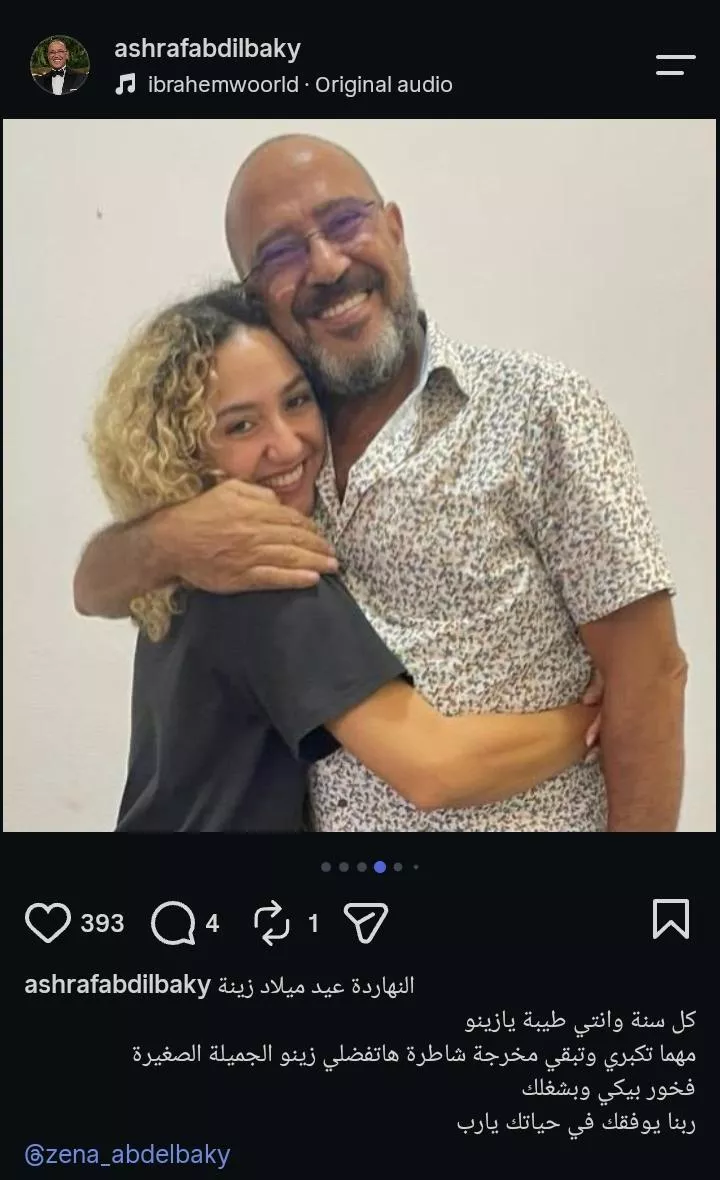
Task: Like the post with the heart icon
Action: pyautogui.click(x=48, y=921)
